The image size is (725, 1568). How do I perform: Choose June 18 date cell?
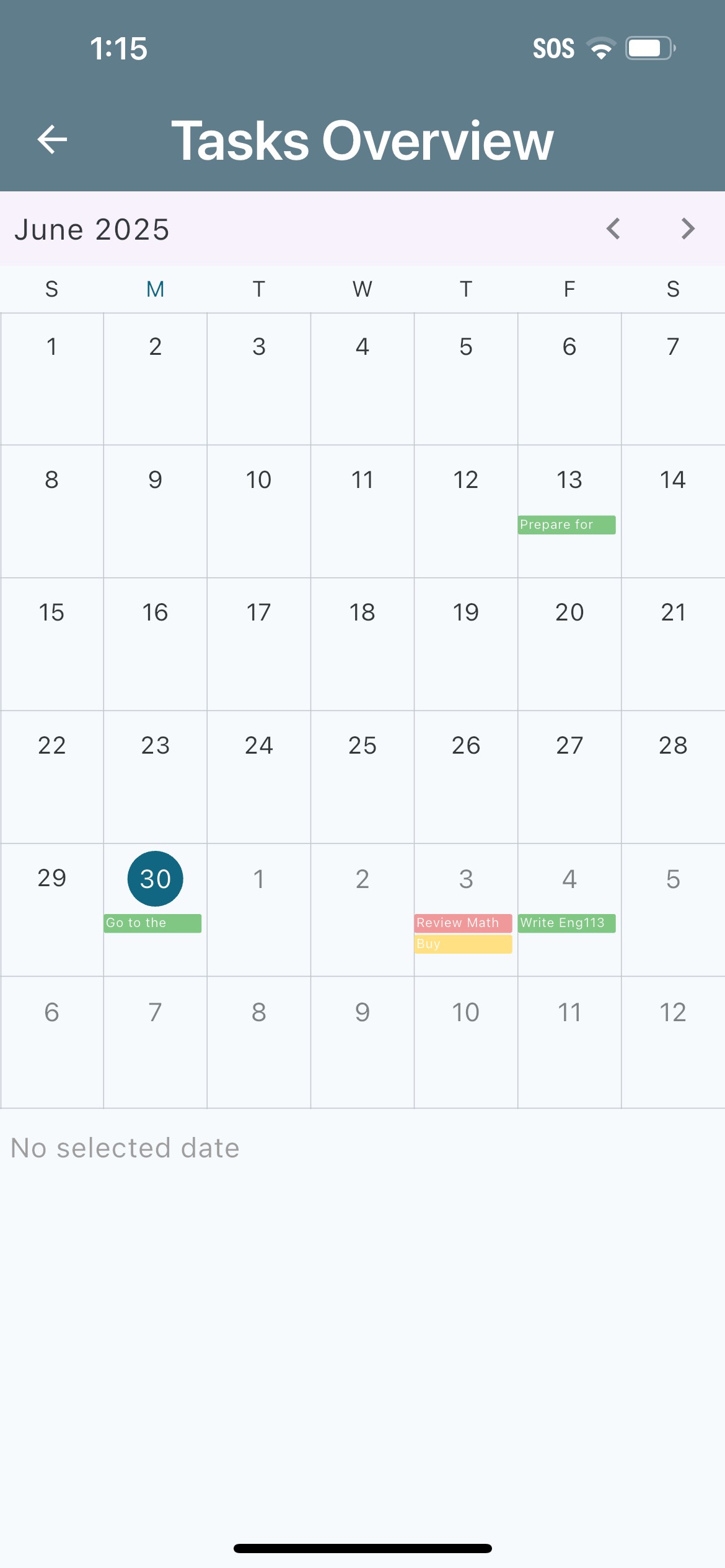click(362, 612)
